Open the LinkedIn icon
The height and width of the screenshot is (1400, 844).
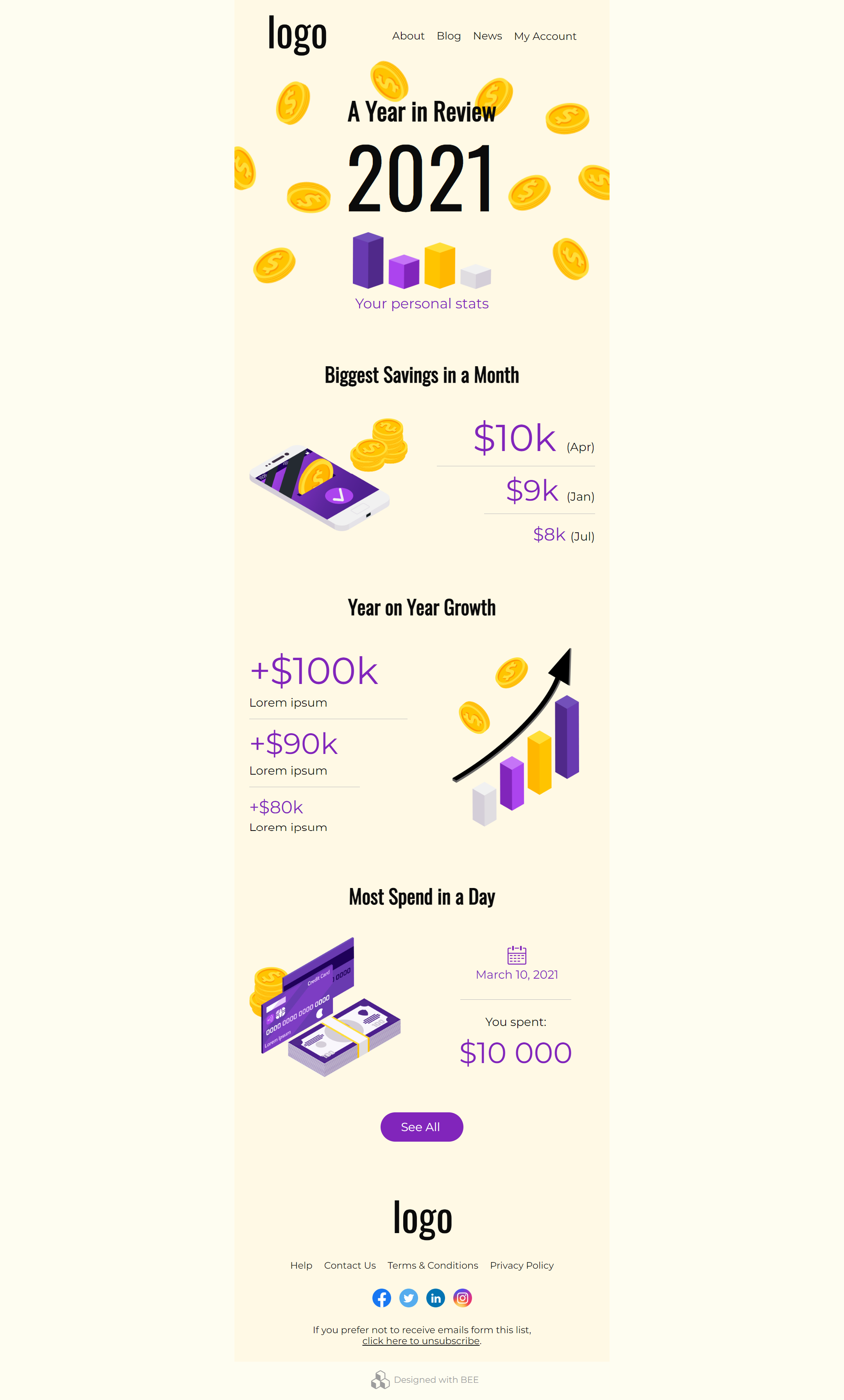tap(436, 1298)
